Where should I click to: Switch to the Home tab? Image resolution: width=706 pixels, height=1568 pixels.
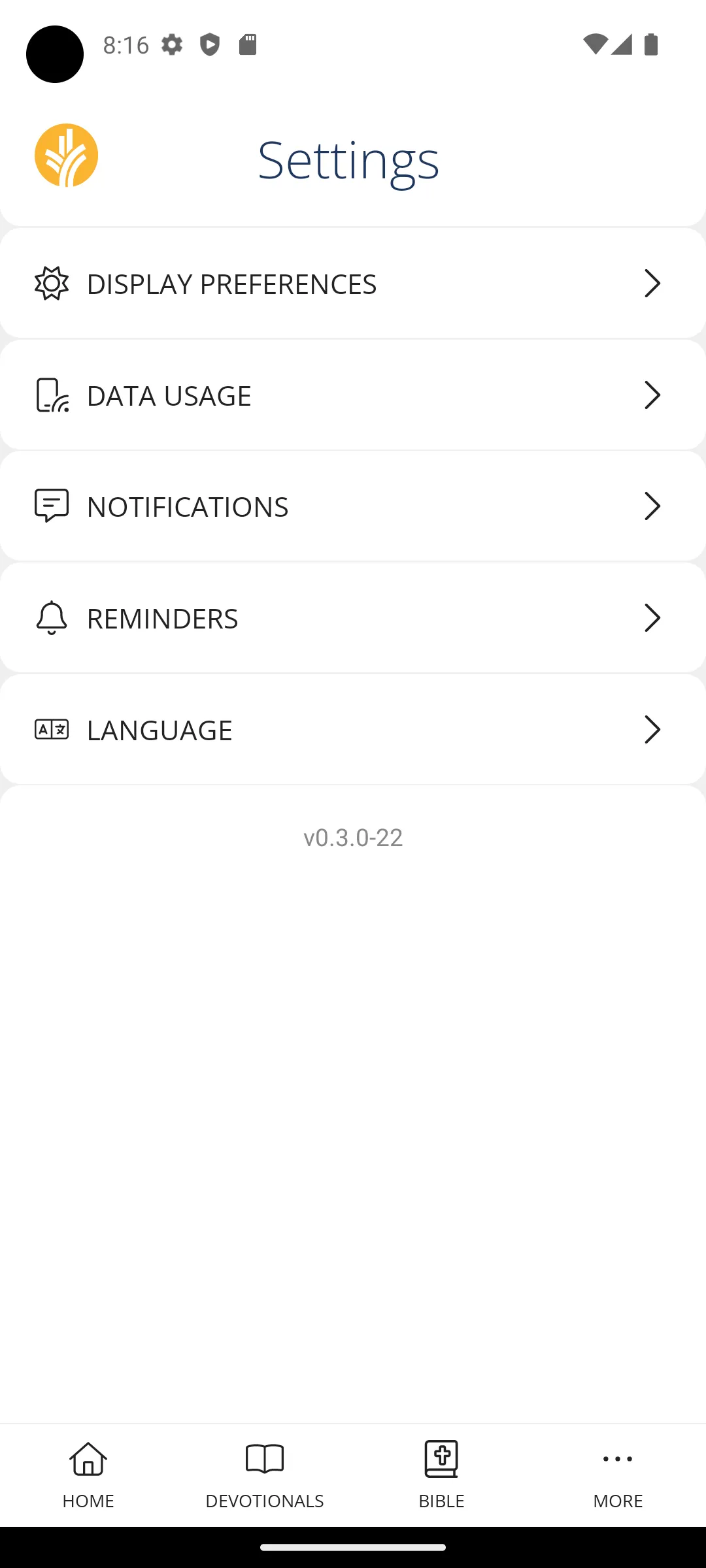tap(88, 1475)
